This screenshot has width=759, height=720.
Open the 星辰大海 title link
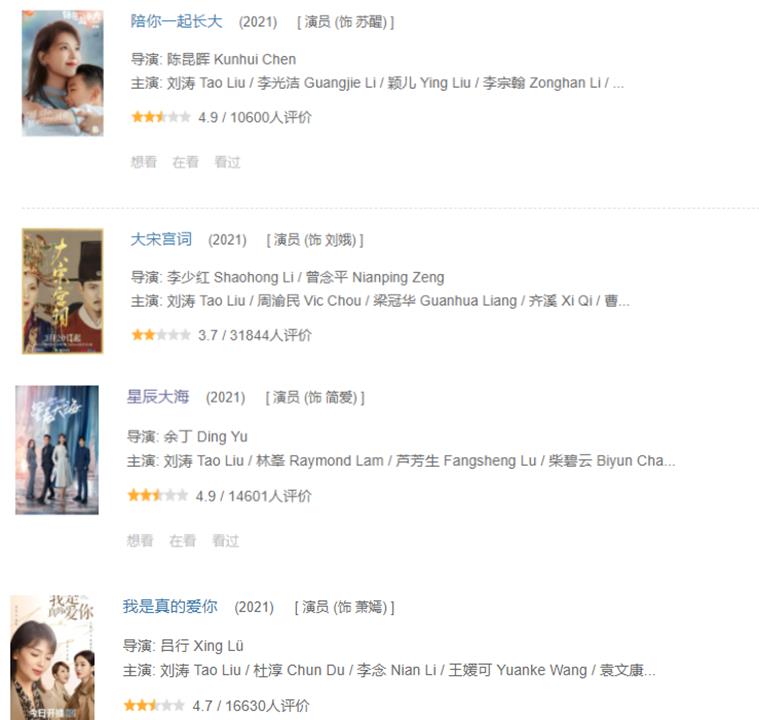157,397
